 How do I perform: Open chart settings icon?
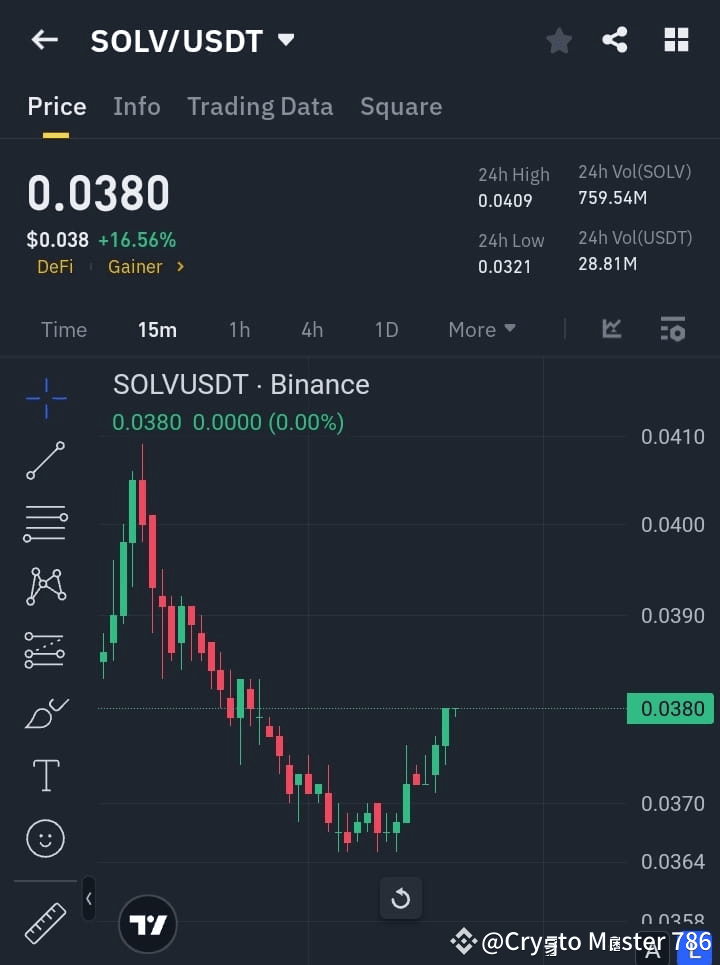(x=672, y=329)
